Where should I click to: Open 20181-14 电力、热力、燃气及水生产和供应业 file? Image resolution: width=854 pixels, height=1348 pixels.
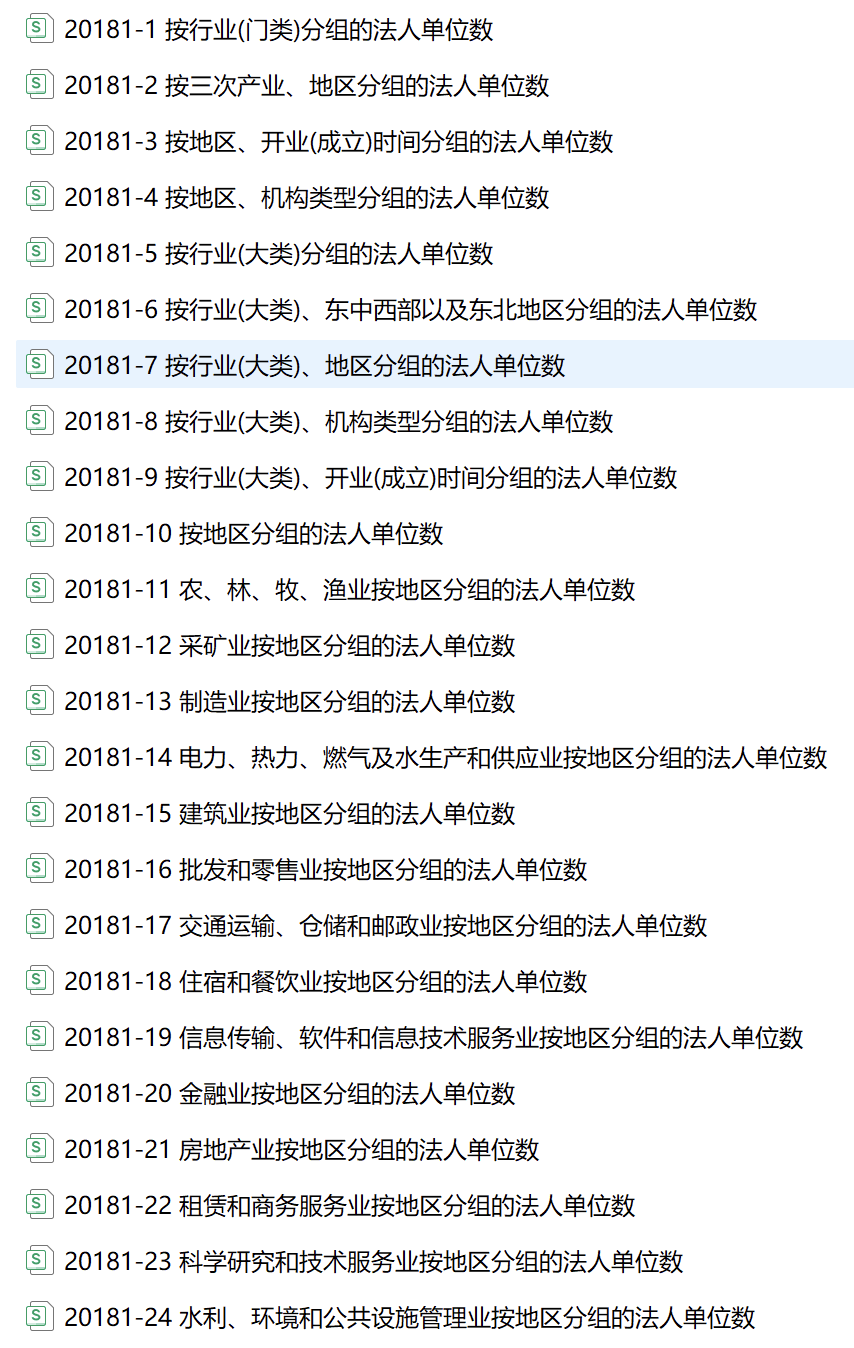pyautogui.click(x=445, y=758)
